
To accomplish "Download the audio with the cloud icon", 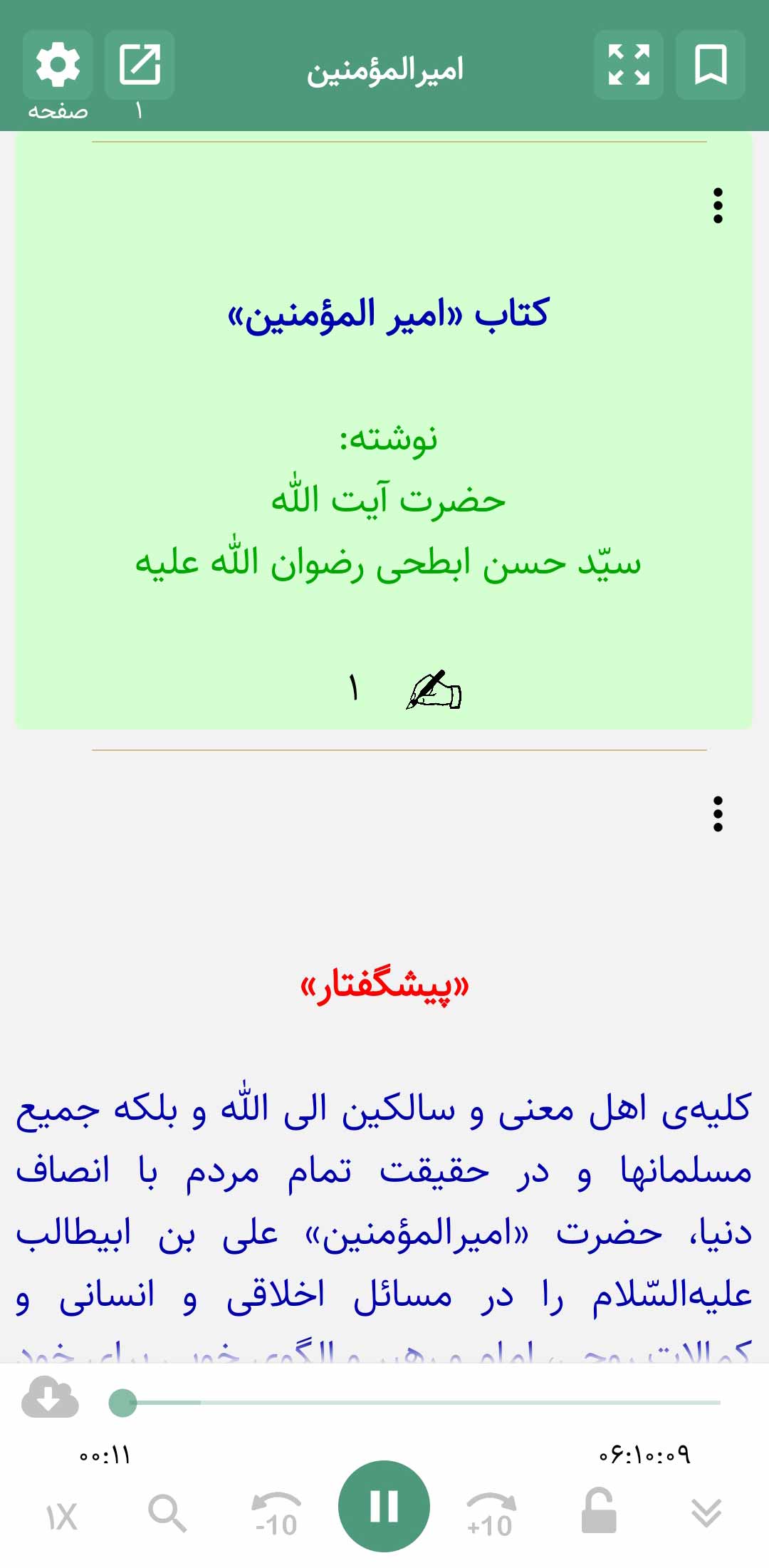I will 50,1397.
